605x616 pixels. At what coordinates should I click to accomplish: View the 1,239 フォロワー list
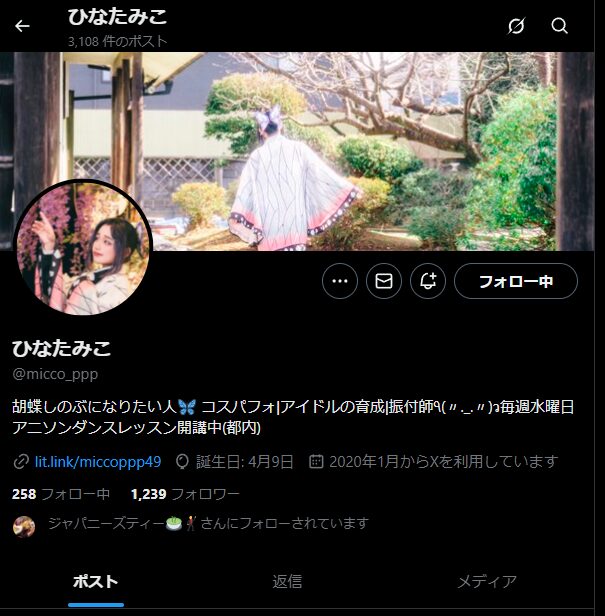coord(185,493)
